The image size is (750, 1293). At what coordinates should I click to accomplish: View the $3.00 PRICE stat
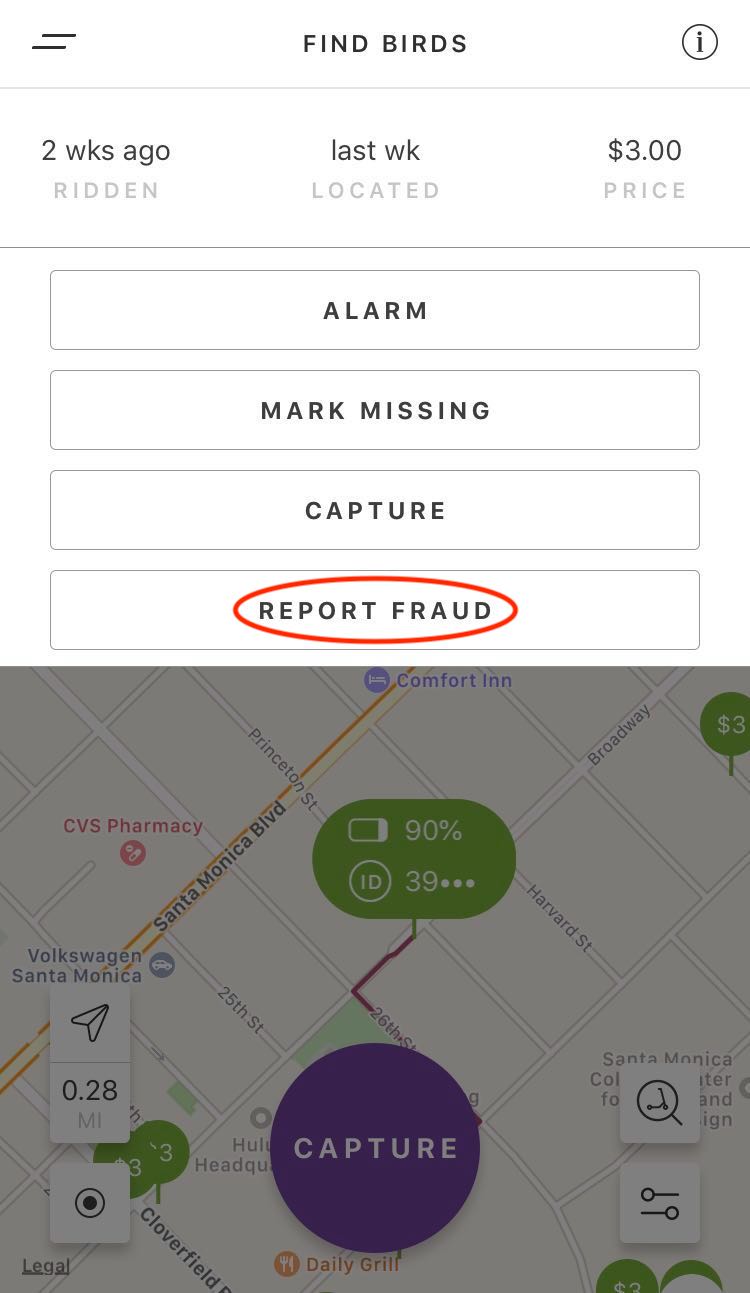(x=645, y=165)
